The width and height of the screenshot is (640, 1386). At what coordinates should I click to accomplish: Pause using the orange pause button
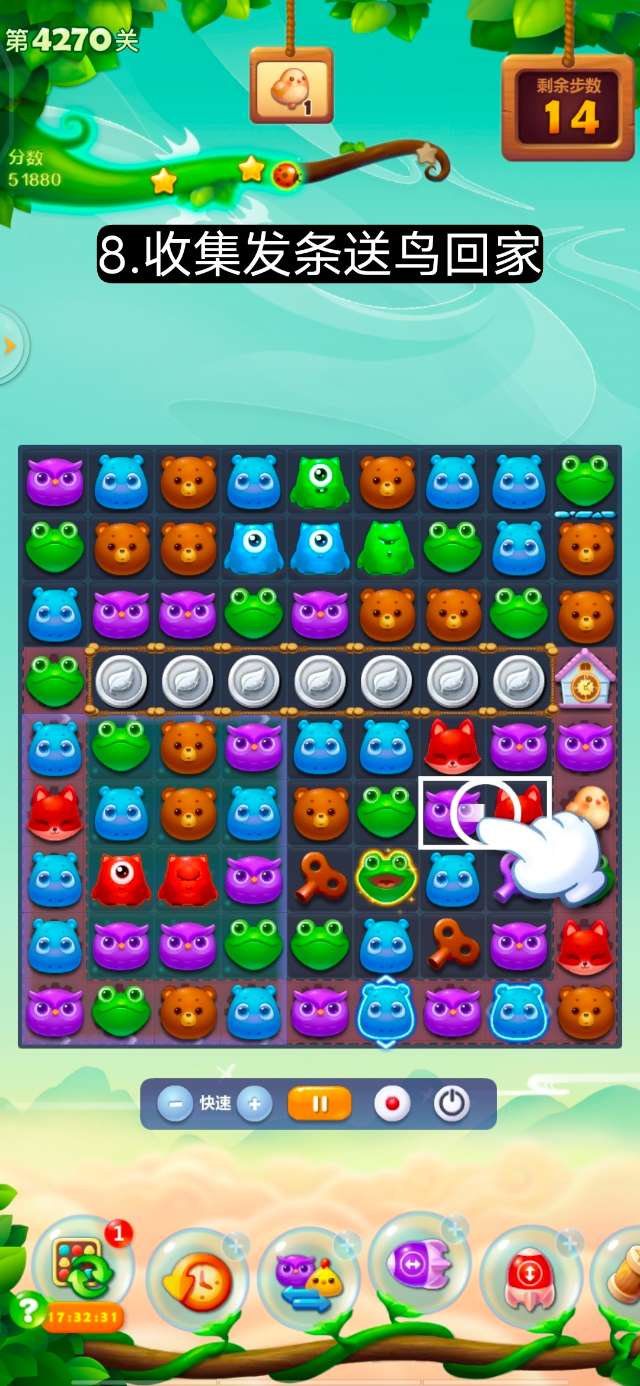click(320, 1104)
